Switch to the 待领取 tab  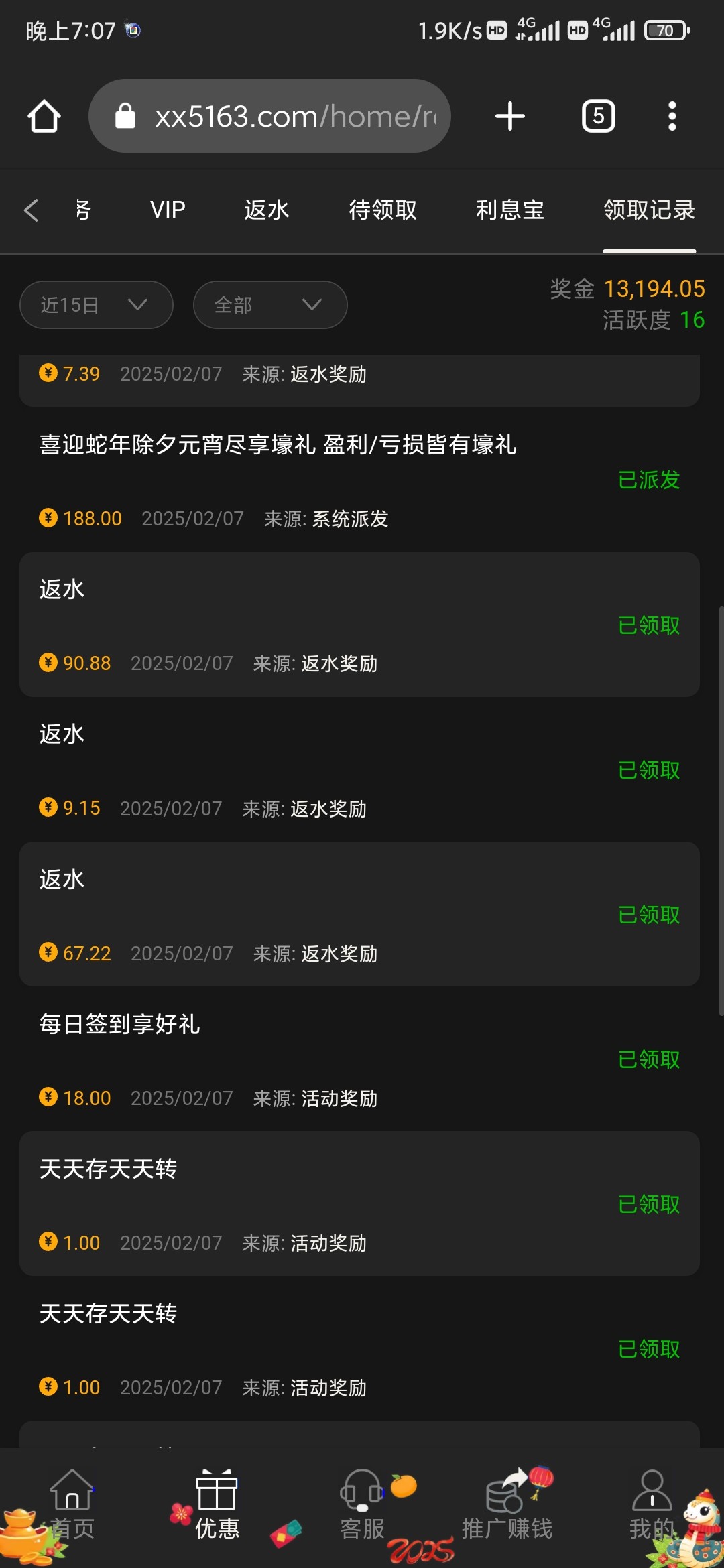[383, 210]
